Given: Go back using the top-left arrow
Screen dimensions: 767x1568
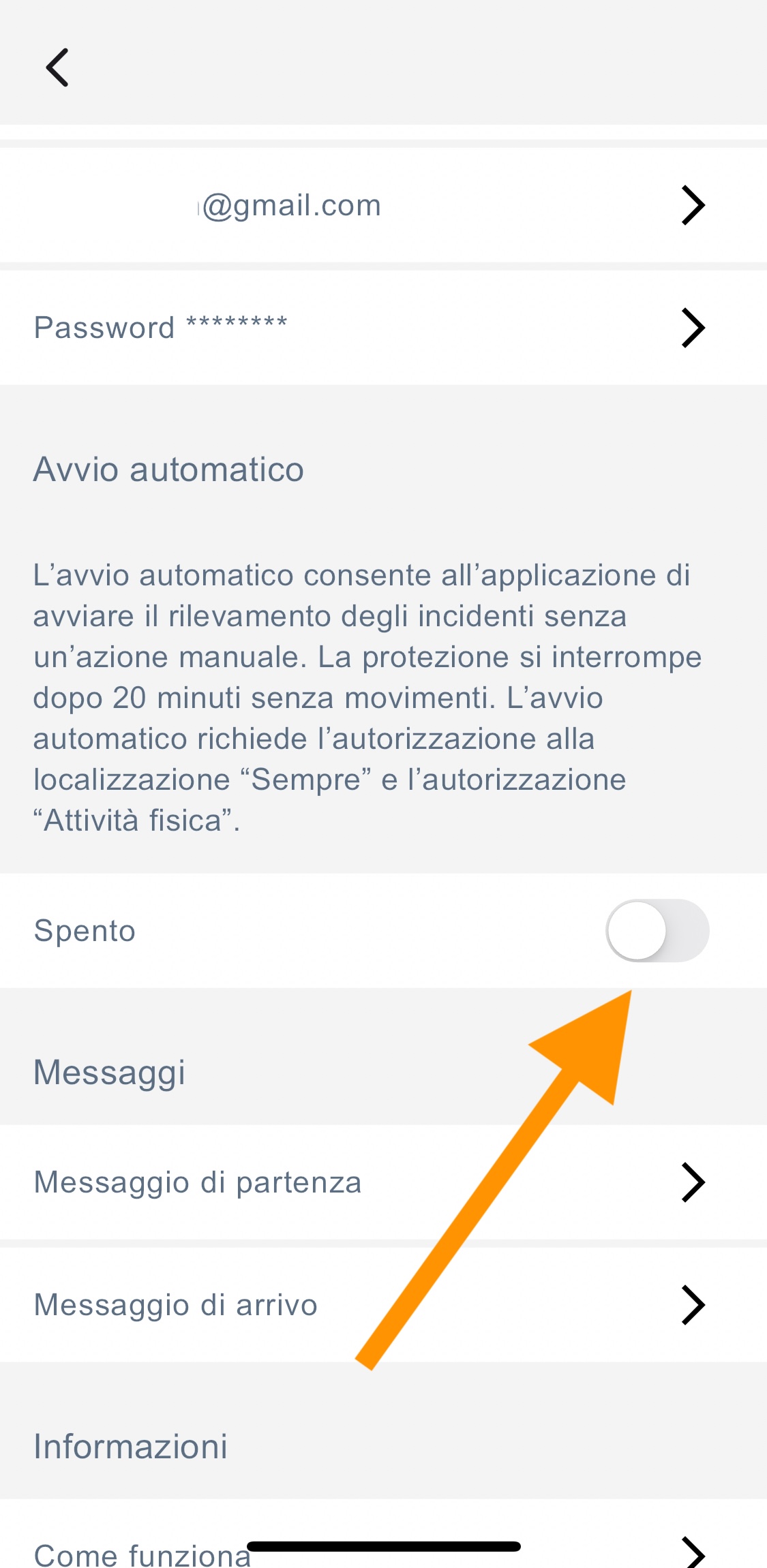Looking at the screenshot, I should click(x=57, y=67).
